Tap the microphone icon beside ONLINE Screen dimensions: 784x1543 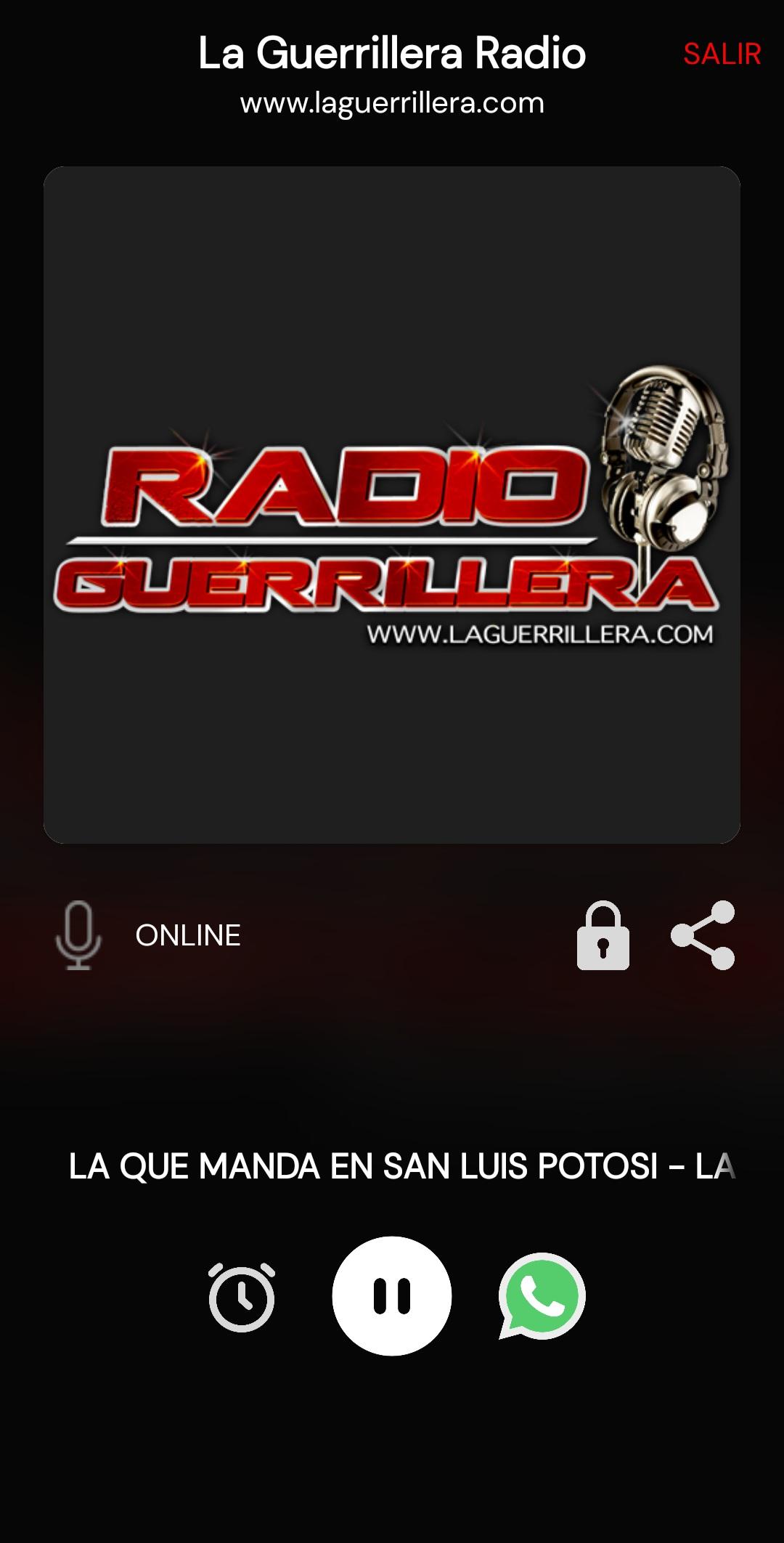78,935
